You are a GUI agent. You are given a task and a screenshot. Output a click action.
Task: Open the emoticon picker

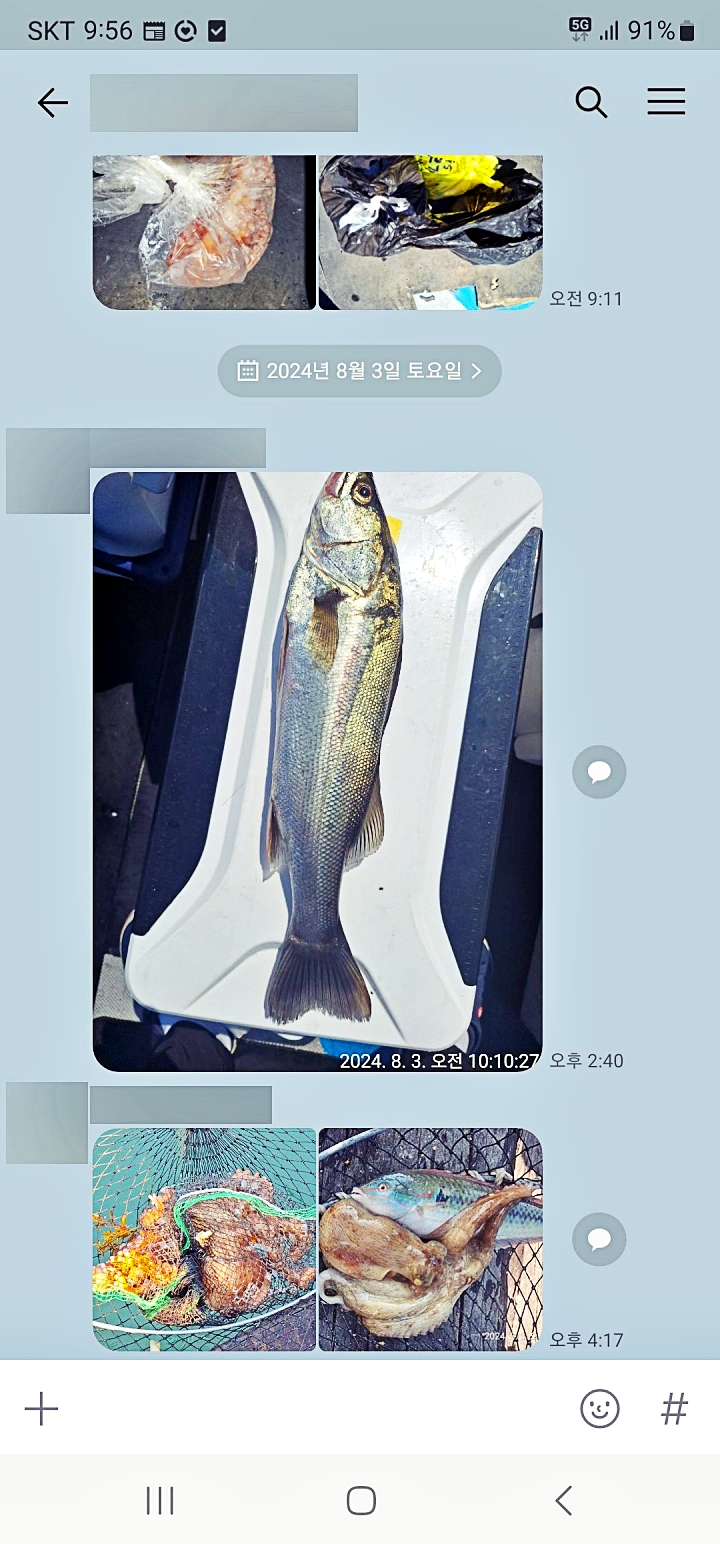[x=600, y=1409]
